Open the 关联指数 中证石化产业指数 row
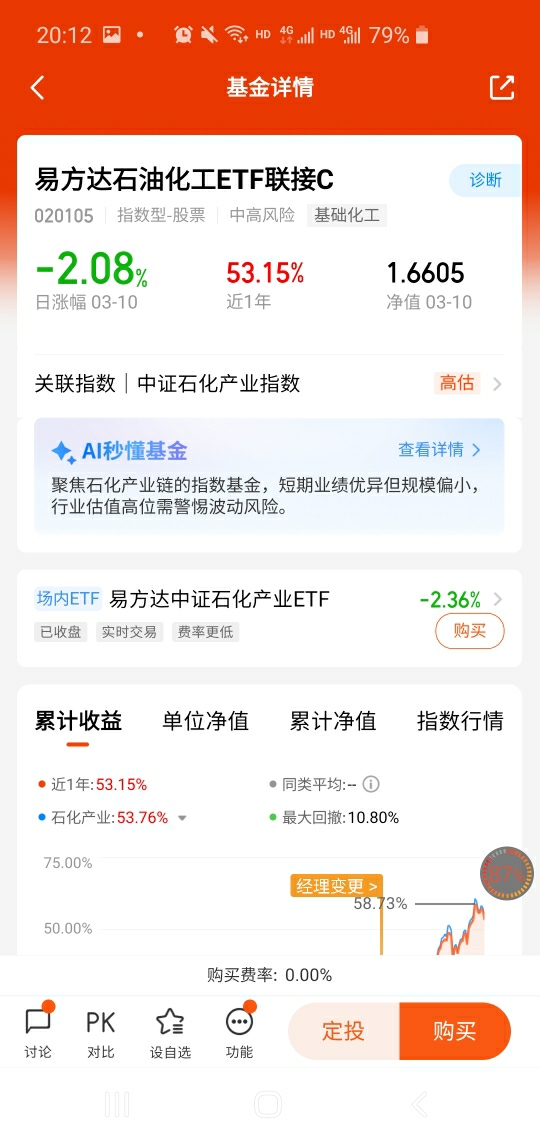 click(x=269, y=383)
